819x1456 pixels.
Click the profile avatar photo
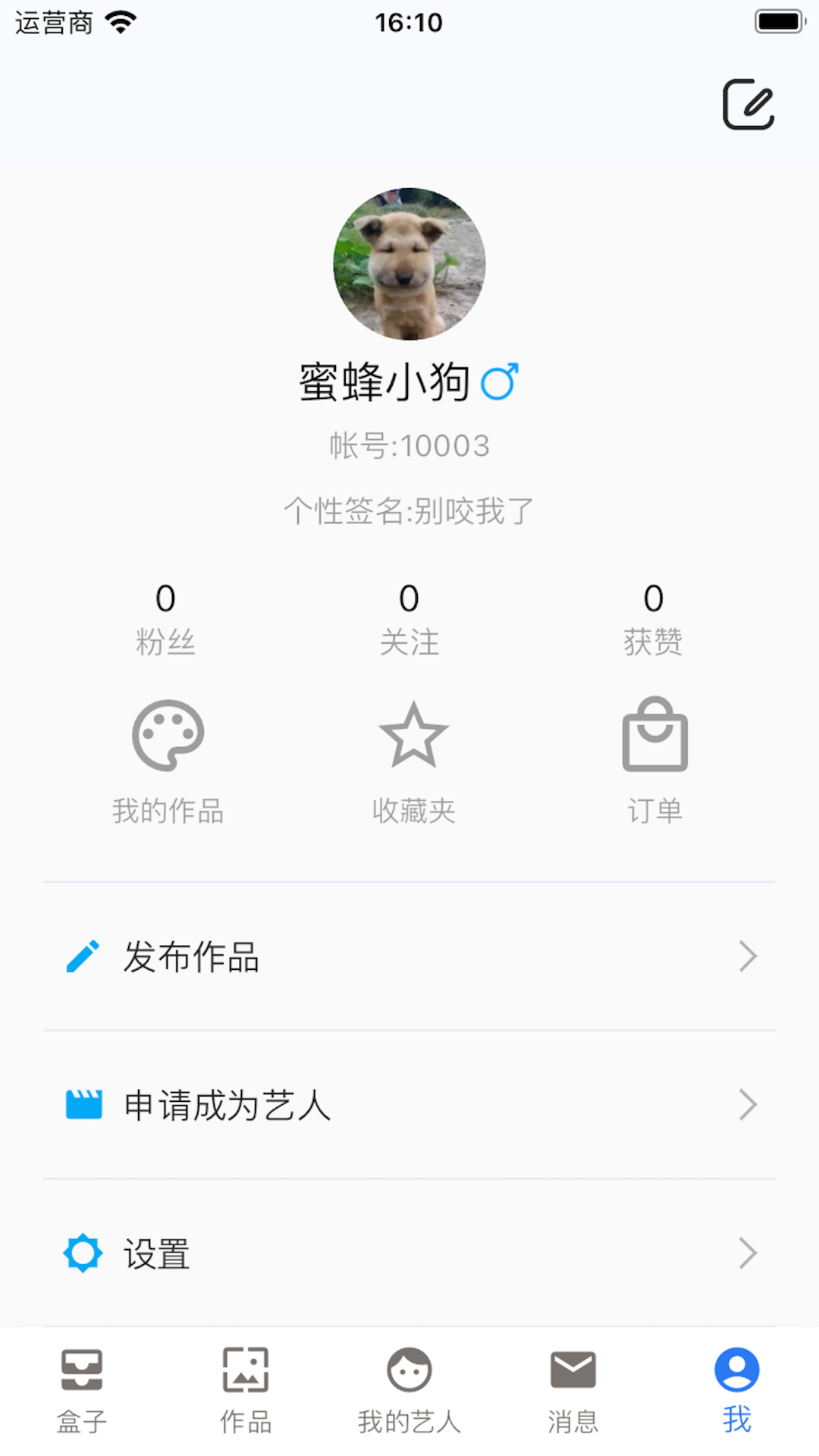click(x=409, y=264)
